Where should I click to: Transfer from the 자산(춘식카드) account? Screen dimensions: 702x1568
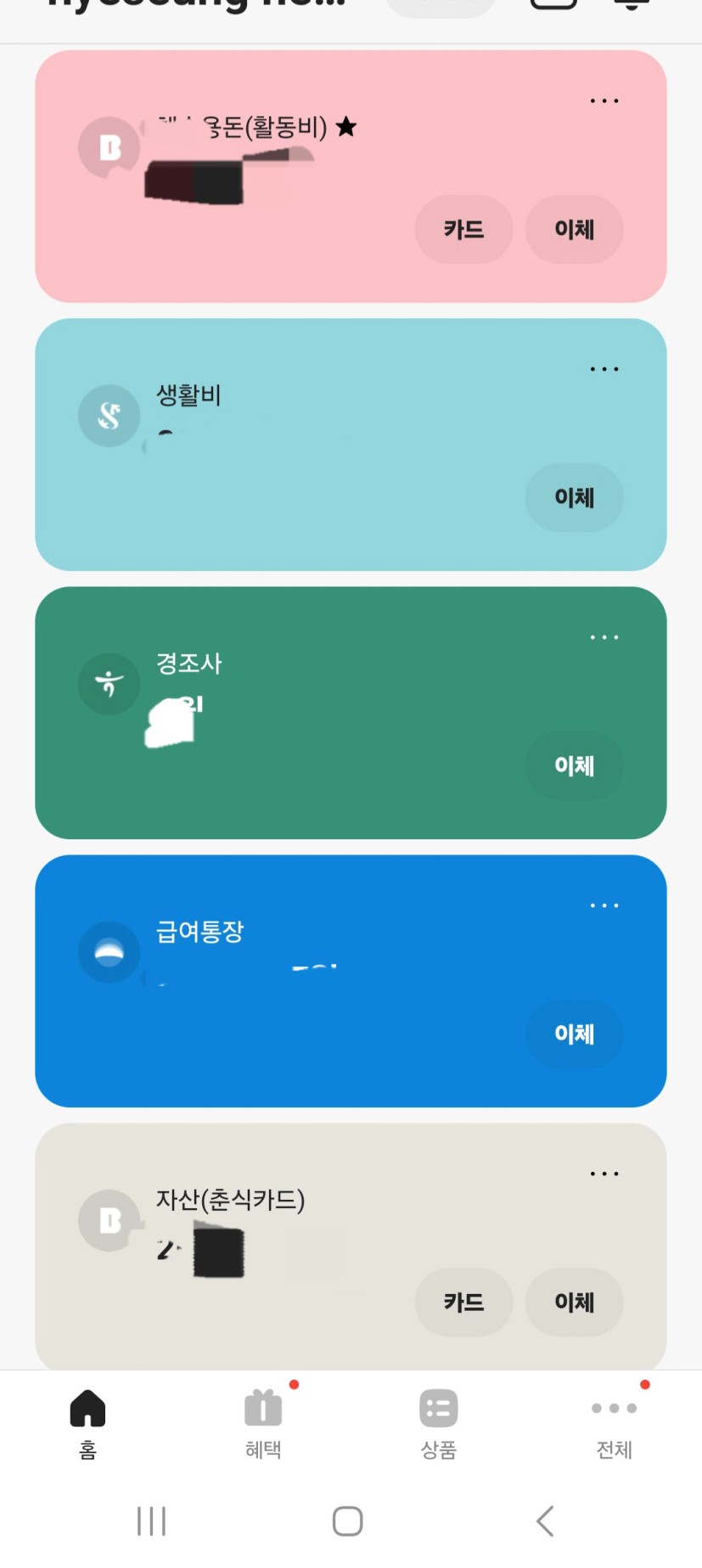click(574, 1302)
